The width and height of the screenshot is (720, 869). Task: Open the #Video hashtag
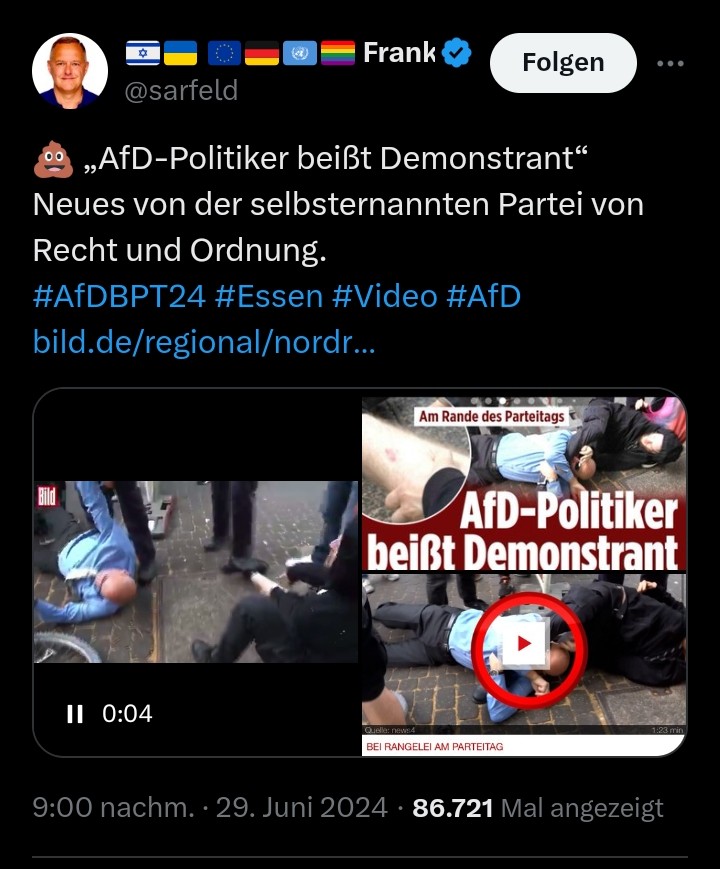coord(385,297)
